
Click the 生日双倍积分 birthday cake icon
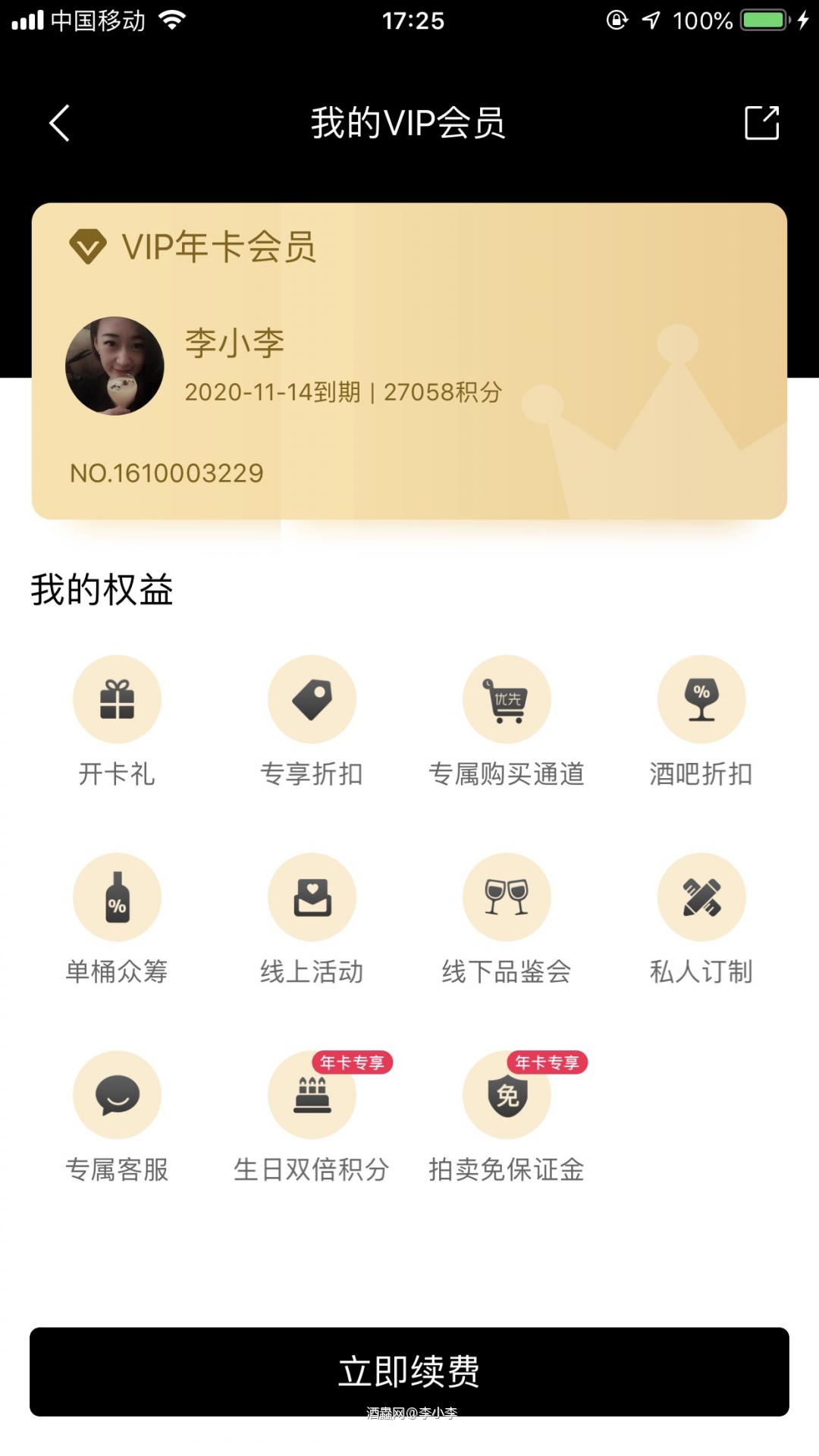(x=312, y=1096)
